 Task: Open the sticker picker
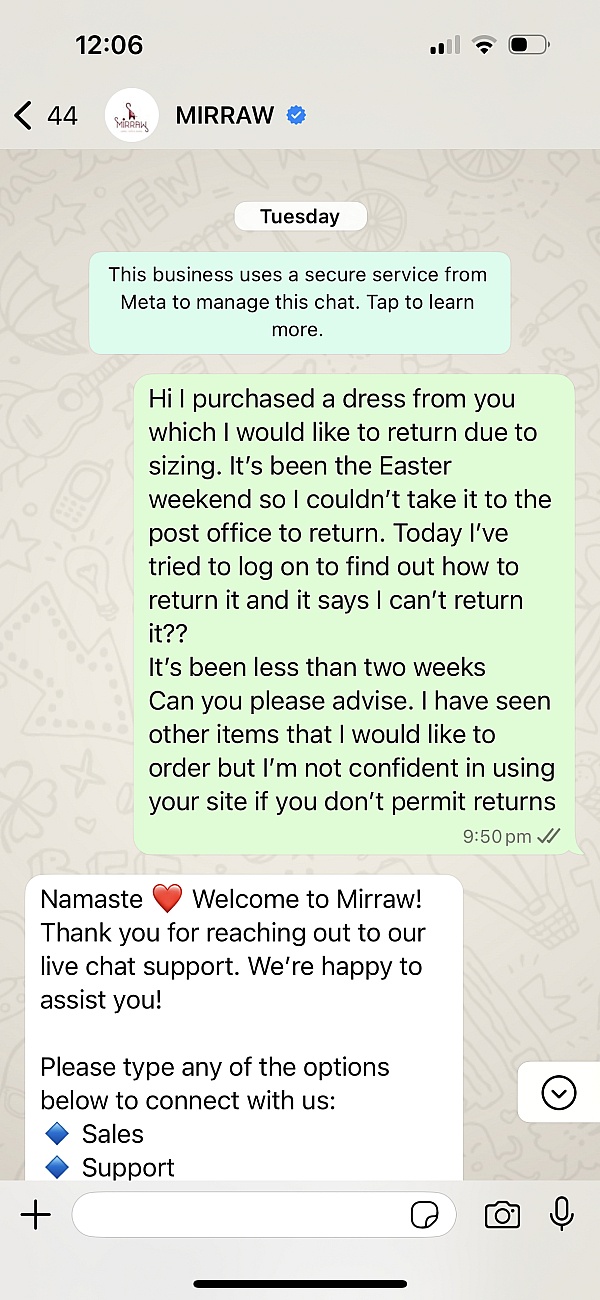(425, 1215)
